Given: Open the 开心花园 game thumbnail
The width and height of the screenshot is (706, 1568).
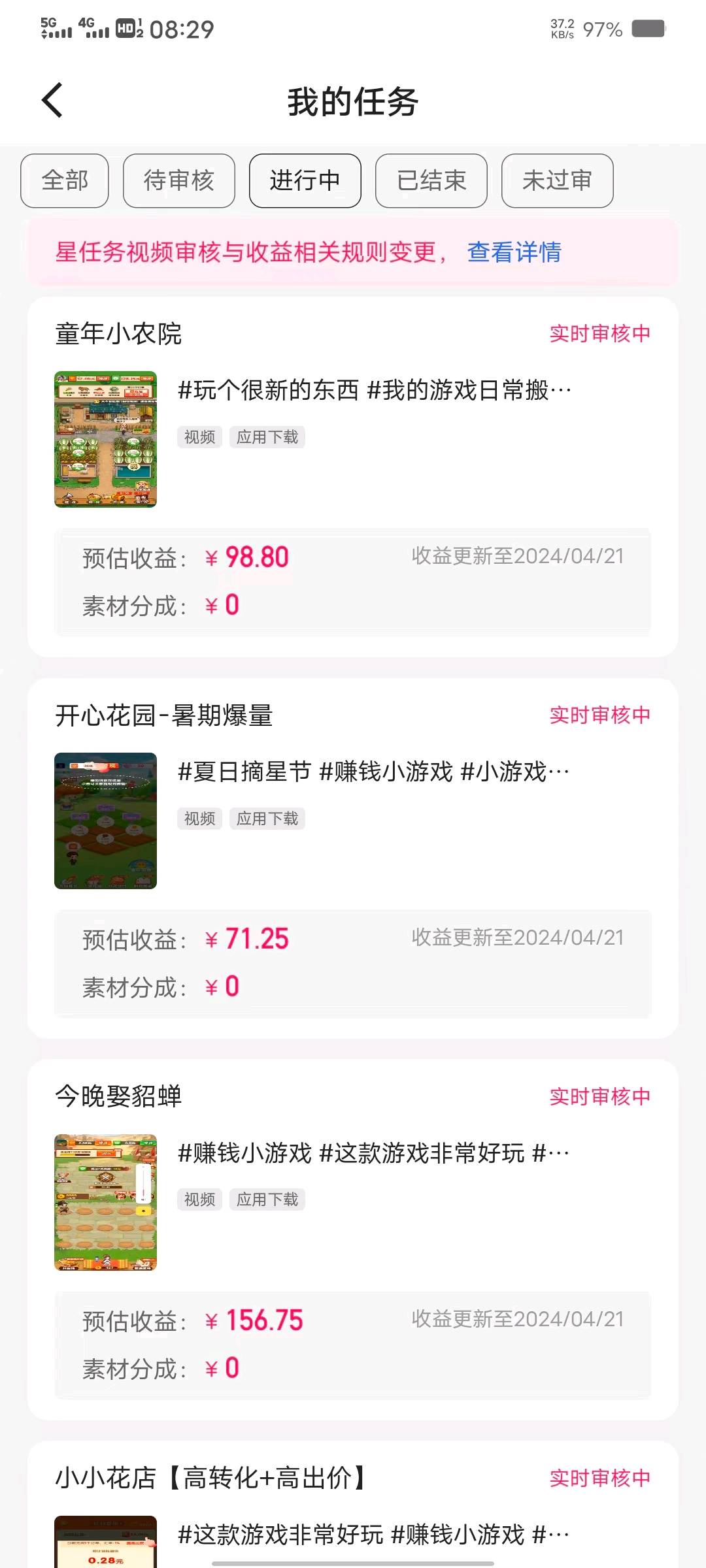Looking at the screenshot, I should tap(105, 820).
